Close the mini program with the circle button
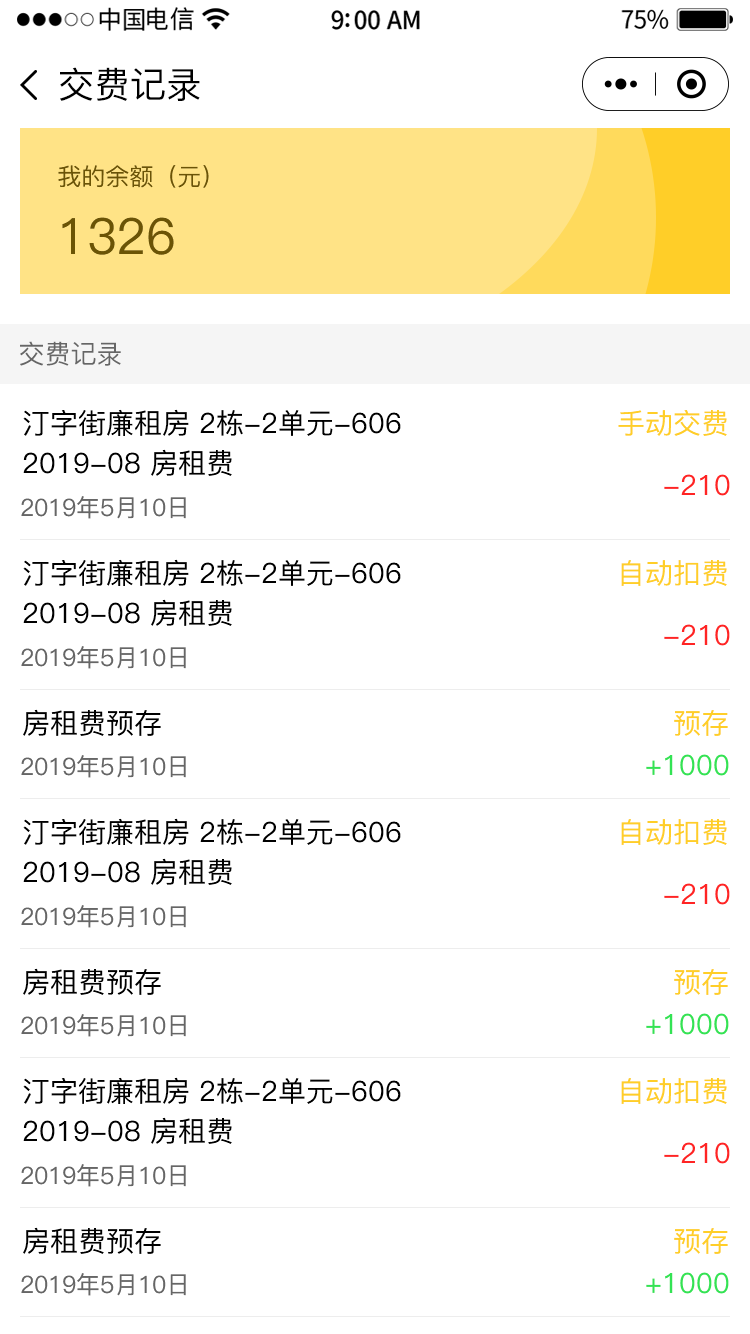 (691, 84)
